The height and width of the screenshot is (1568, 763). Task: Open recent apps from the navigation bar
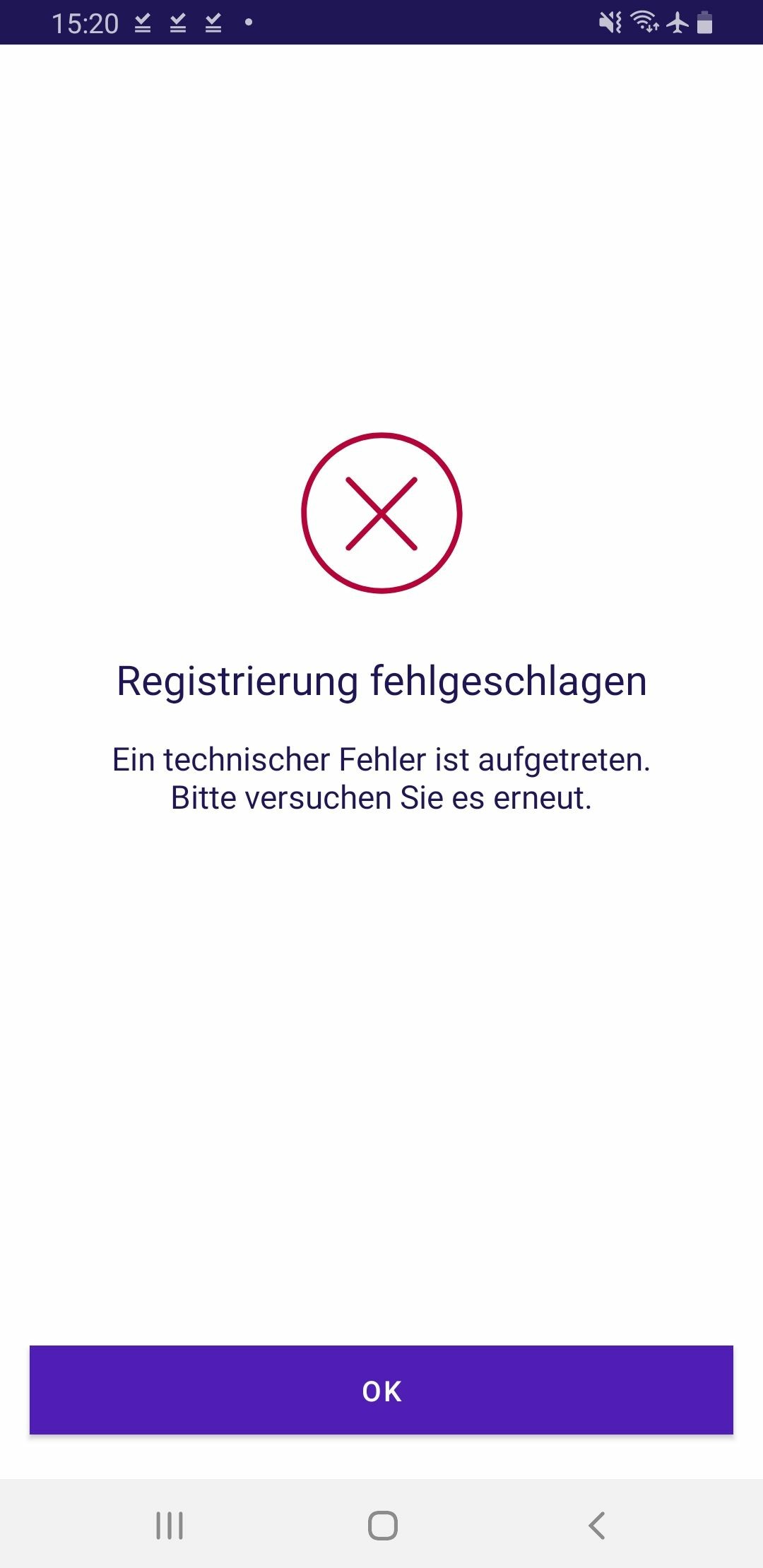tap(170, 1526)
